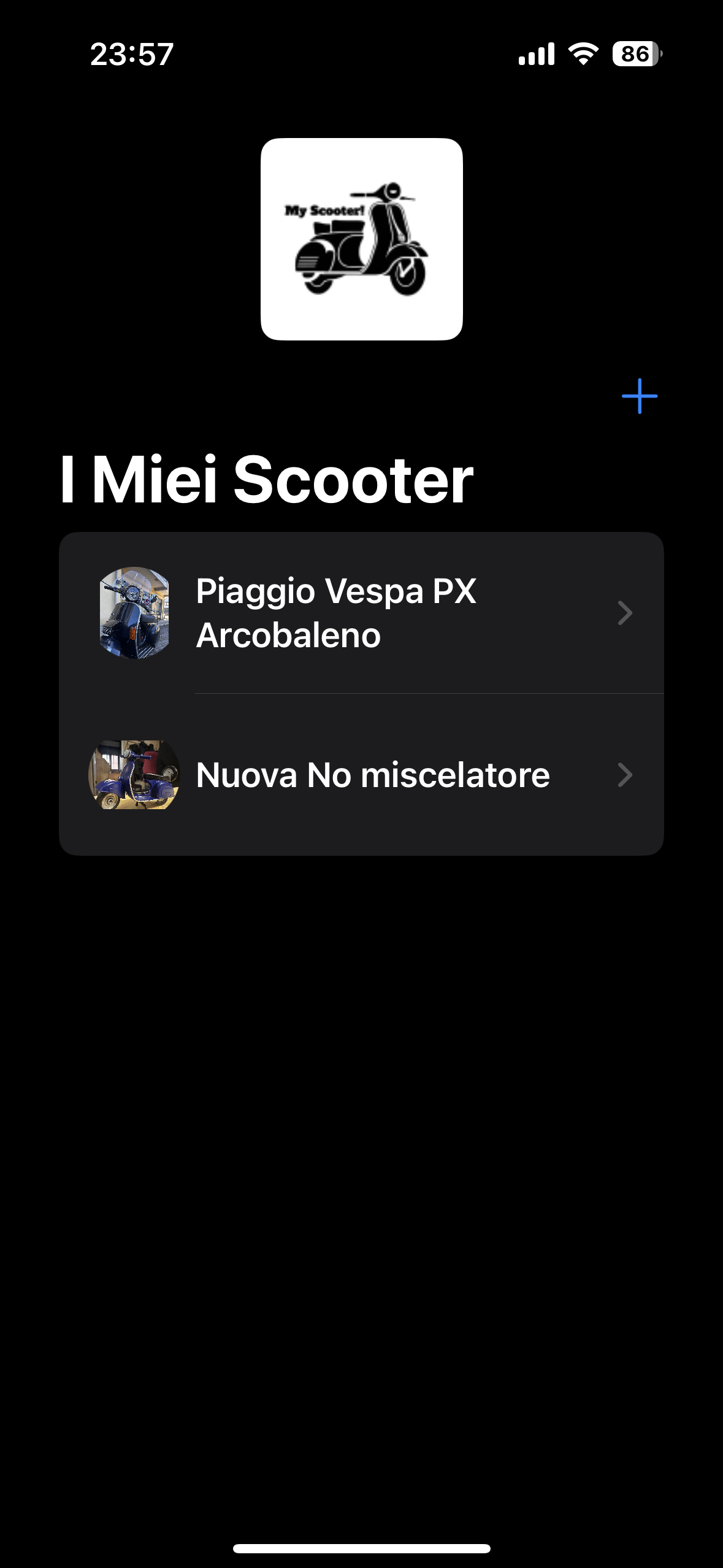Select the Nuova No miscelatore entry
This screenshot has height=1568, width=723.
click(x=368, y=775)
